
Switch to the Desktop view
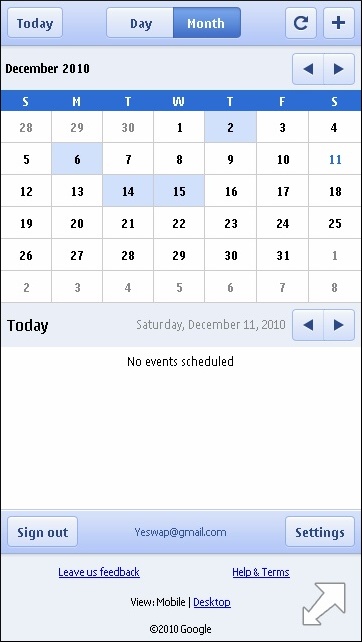point(212,602)
